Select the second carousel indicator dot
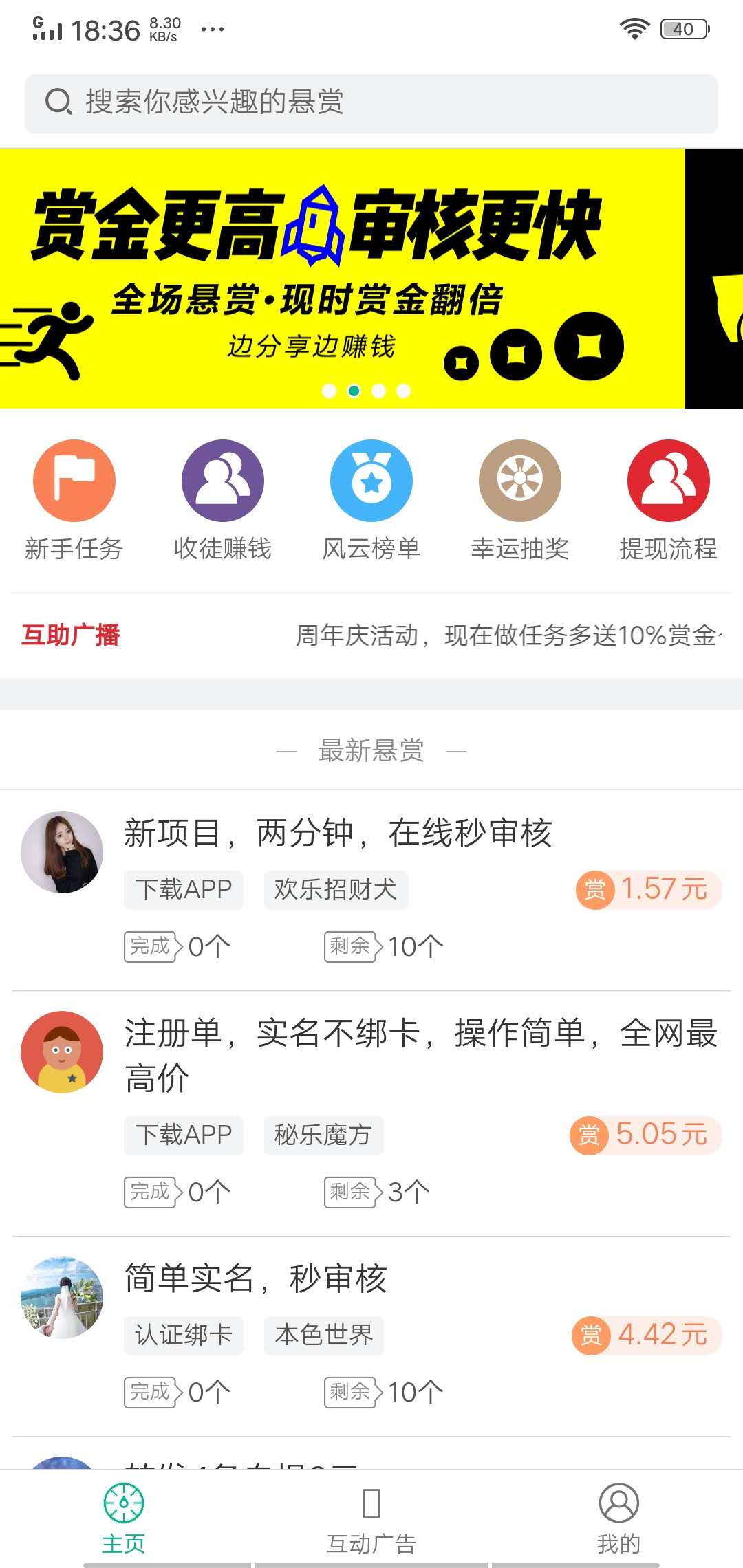743x1568 pixels. pyautogui.click(x=354, y=390)
